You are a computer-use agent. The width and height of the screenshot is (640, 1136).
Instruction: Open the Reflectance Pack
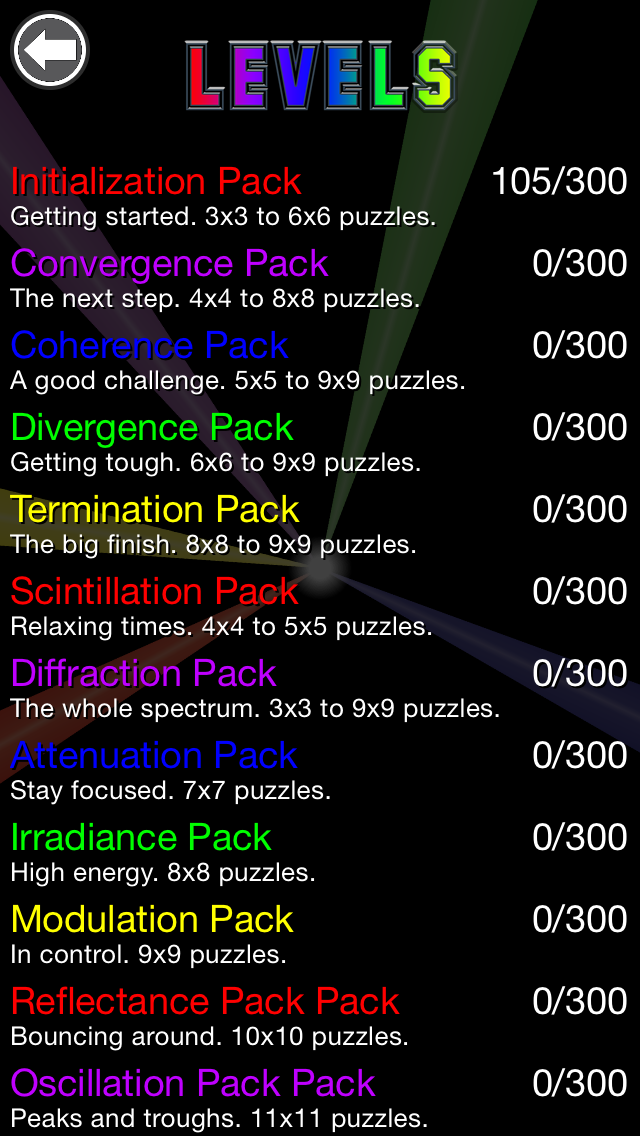tap(205, 1003)
